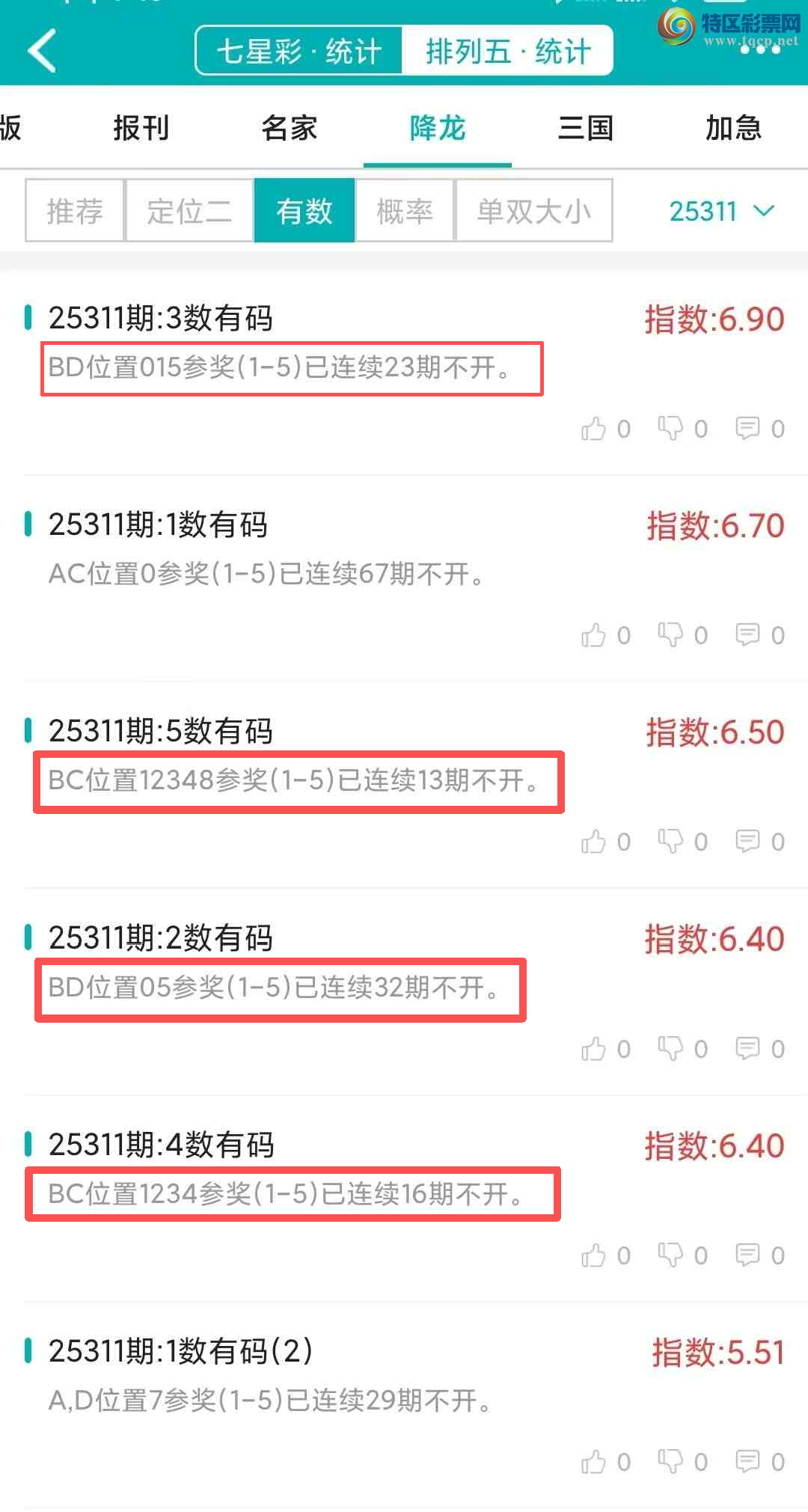Go back using the top-left arrow
Viewport: 808px width, 1512px height.
pyautogui.click(x=42, y=51)
